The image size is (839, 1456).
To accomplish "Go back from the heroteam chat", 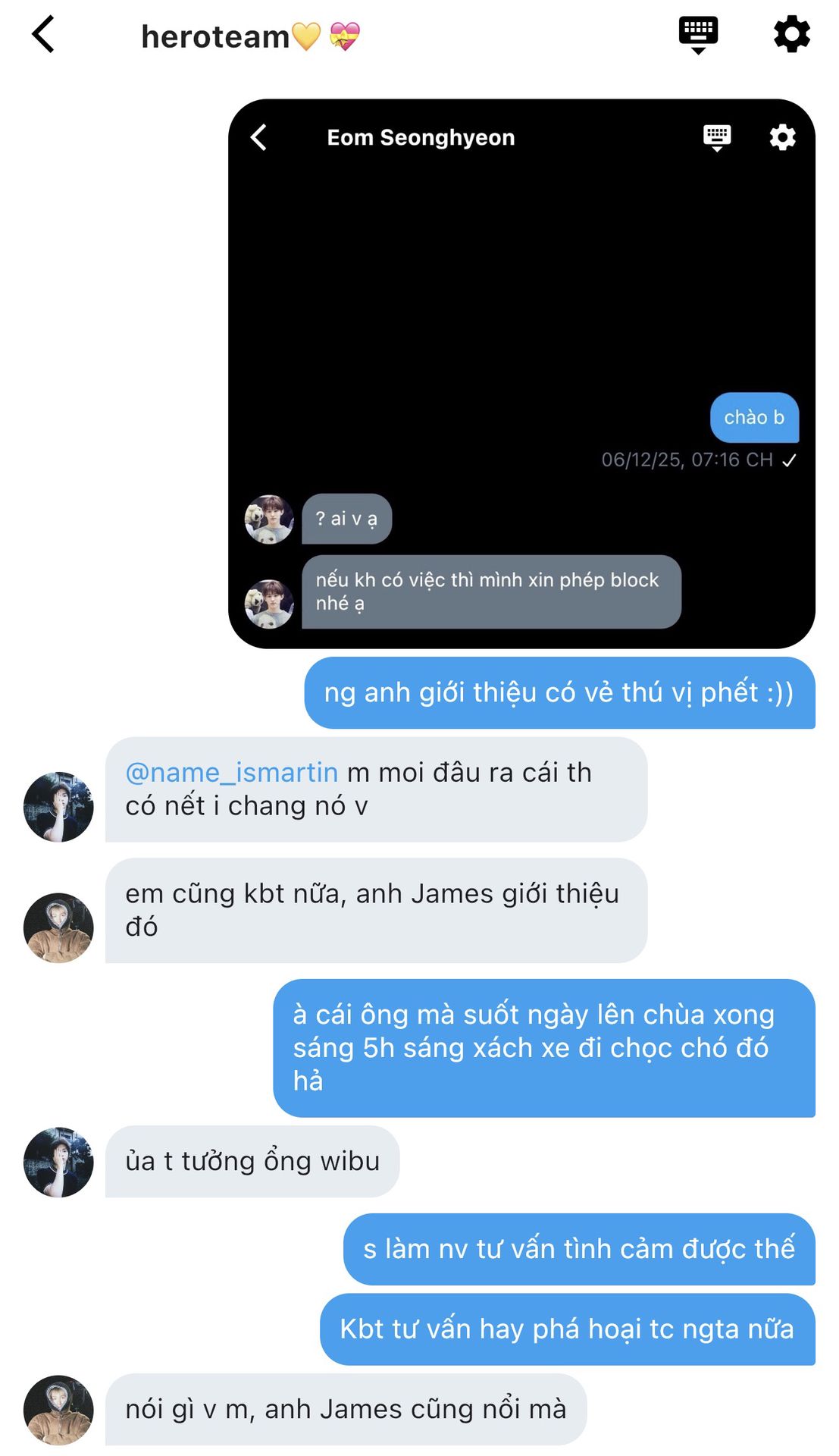I will click(x=43, y=35).
